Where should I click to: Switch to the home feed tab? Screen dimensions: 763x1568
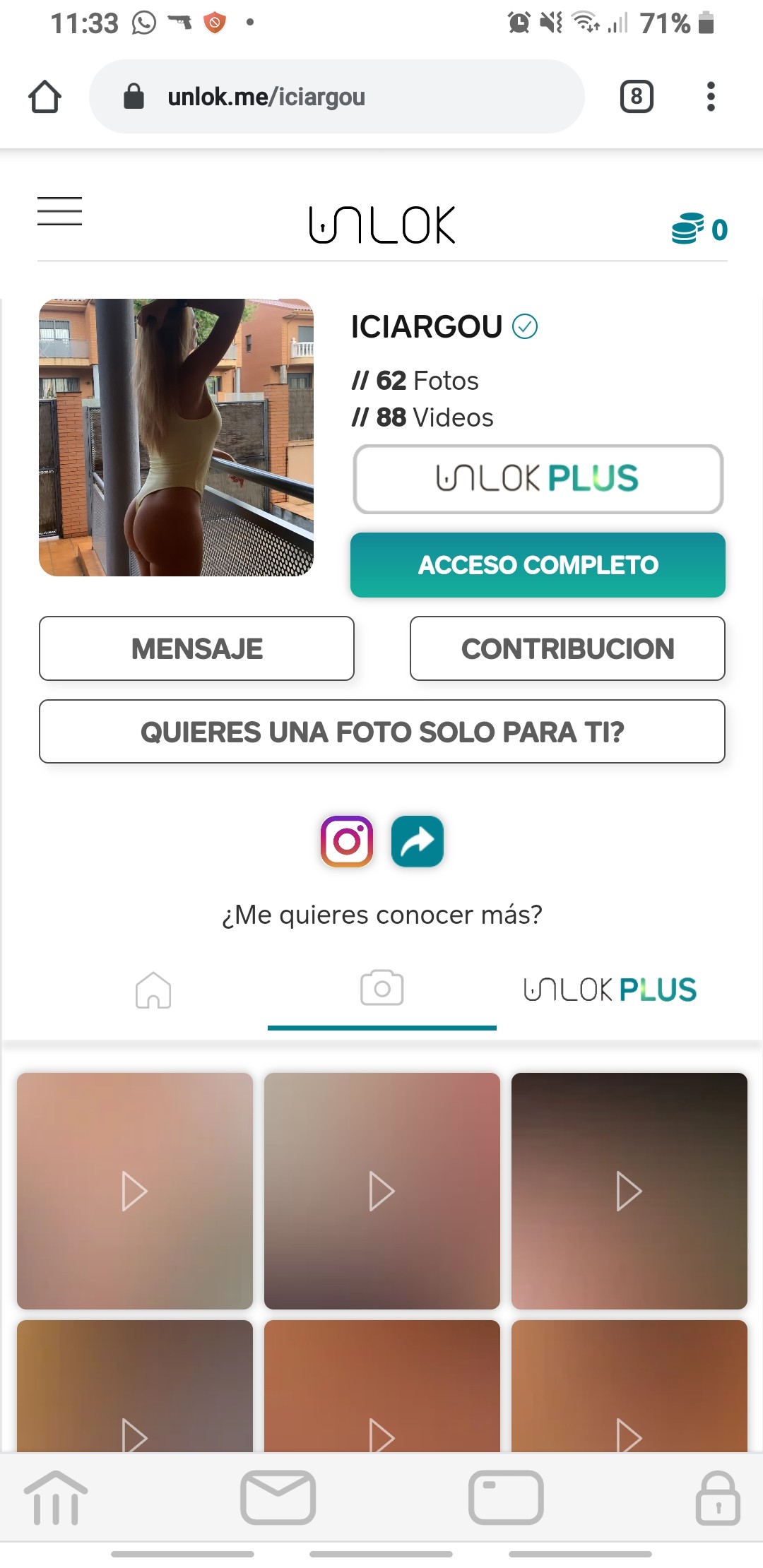click(153, 990)
